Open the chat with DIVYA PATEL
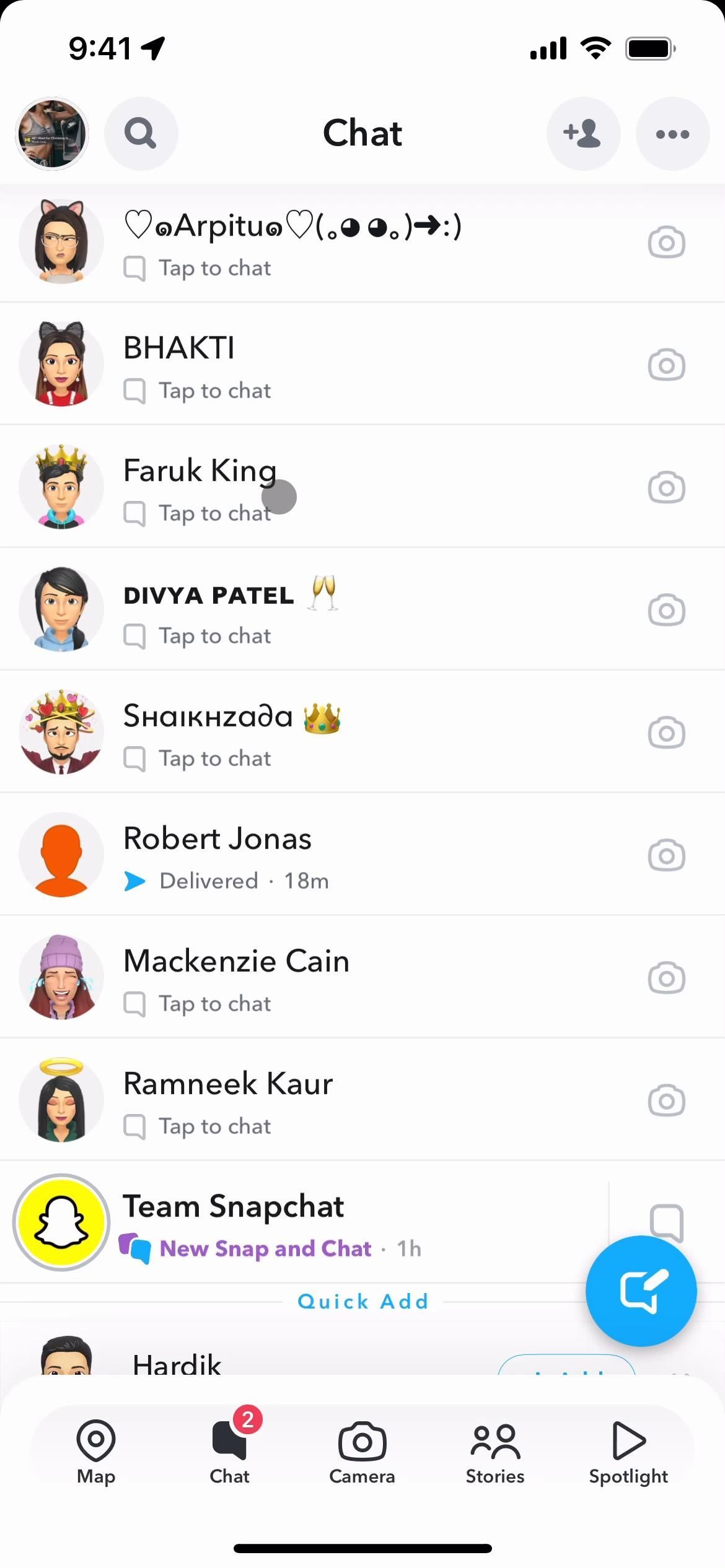The height and width of the screenshot is (1568, 725). click(310, 611)
